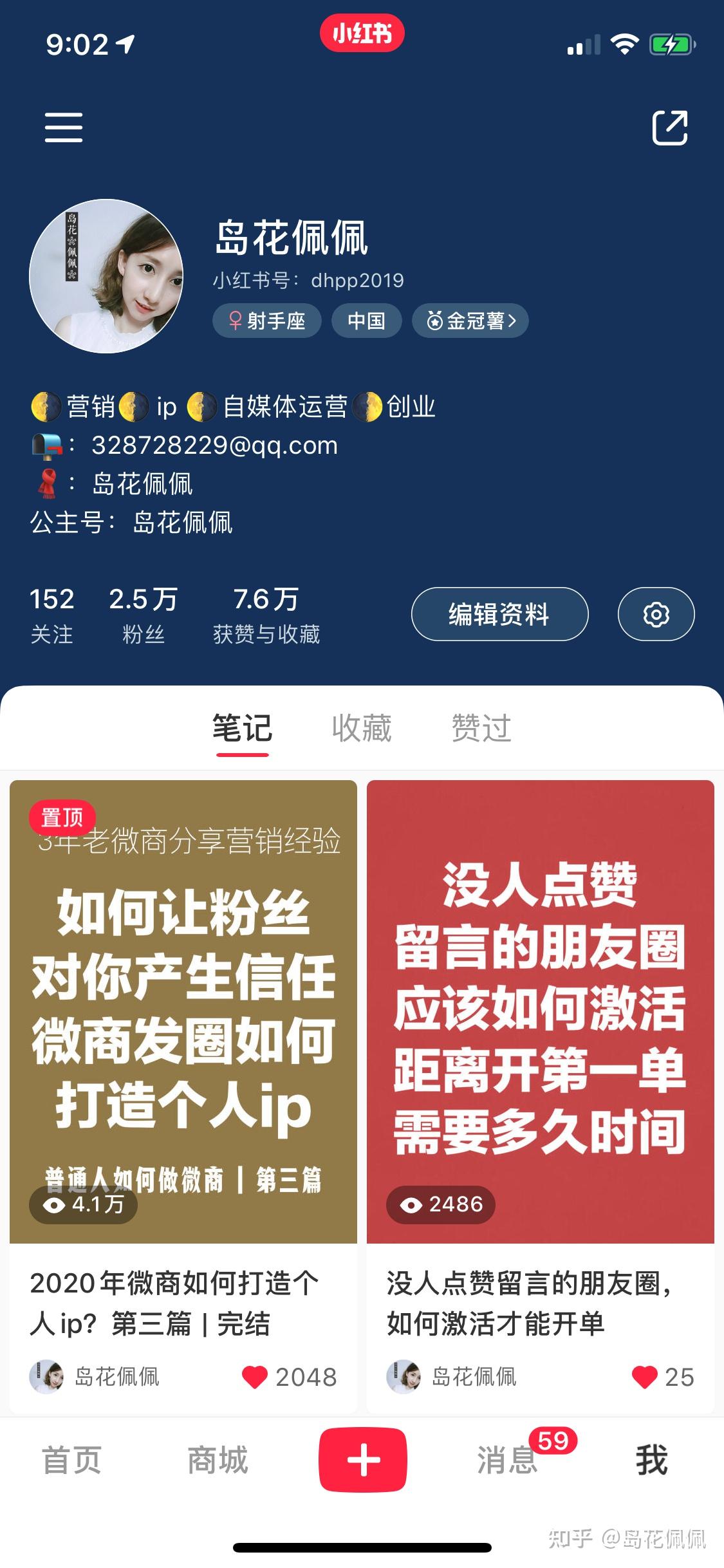Share this profile page
The width and height of the screenshot is (724, 1568).
point(670,127)
